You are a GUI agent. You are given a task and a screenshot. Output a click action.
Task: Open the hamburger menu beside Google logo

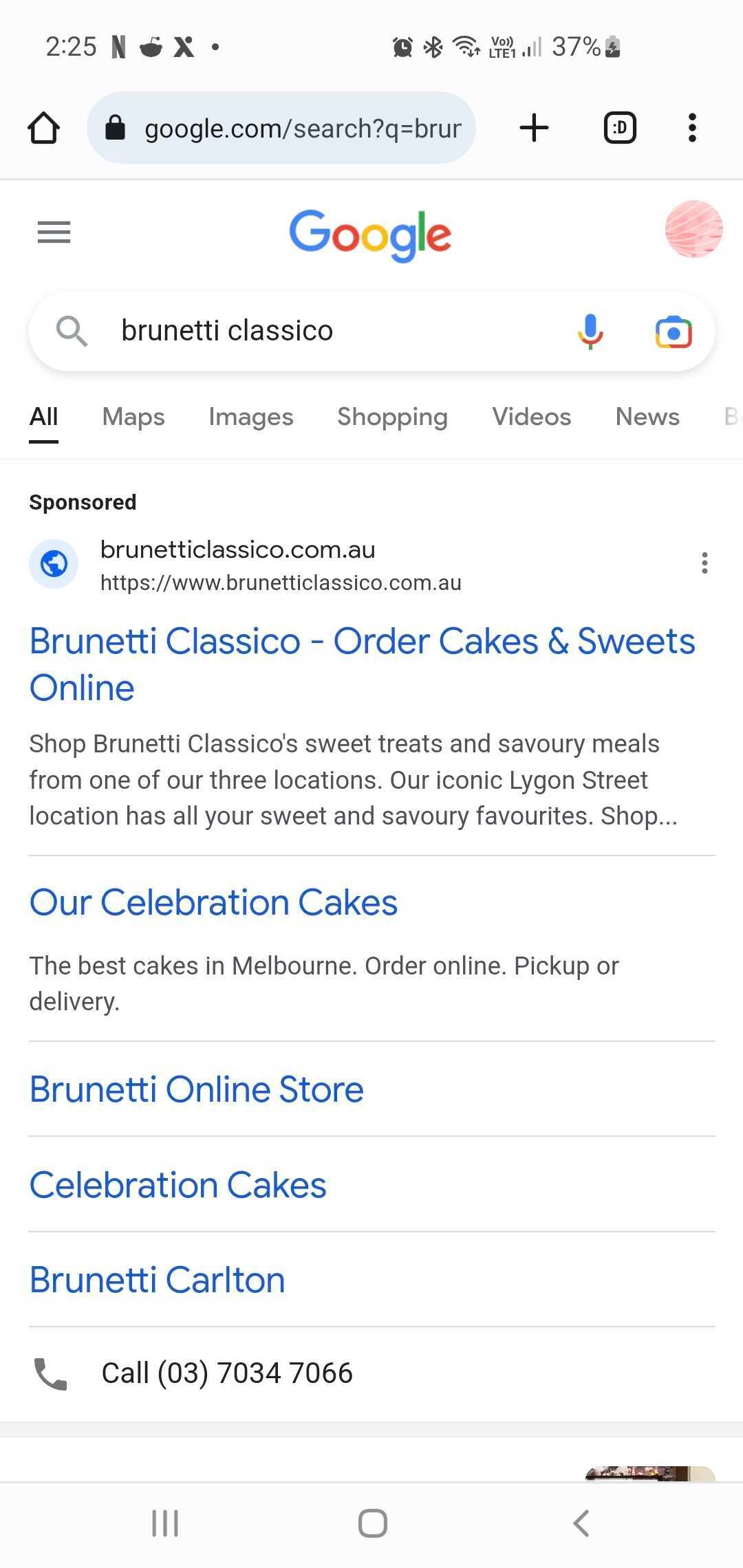(54, 232)
